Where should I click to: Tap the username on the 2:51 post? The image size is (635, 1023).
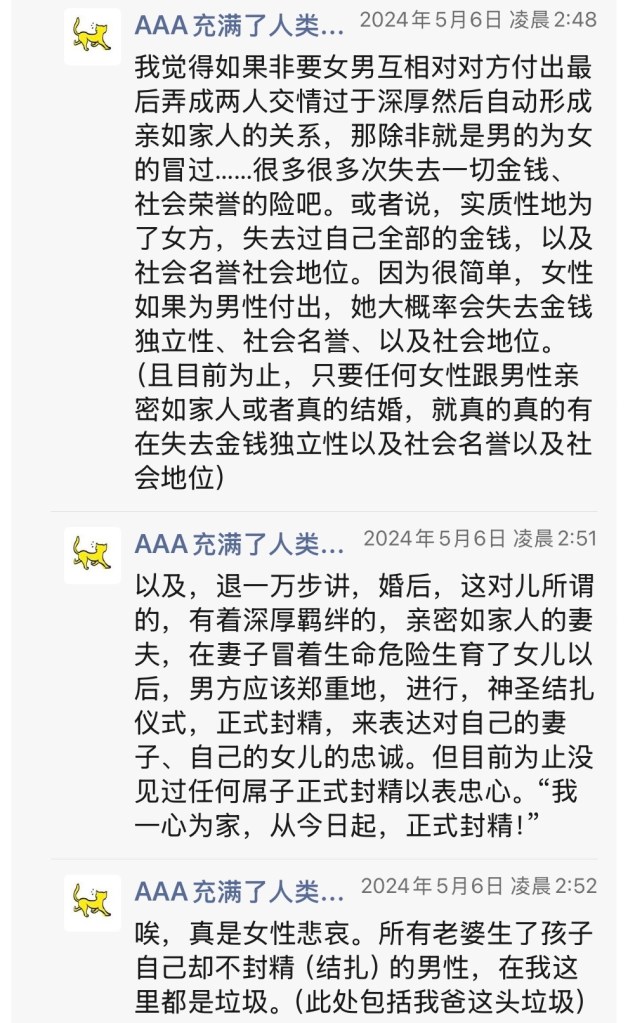(x=239, y=542)
